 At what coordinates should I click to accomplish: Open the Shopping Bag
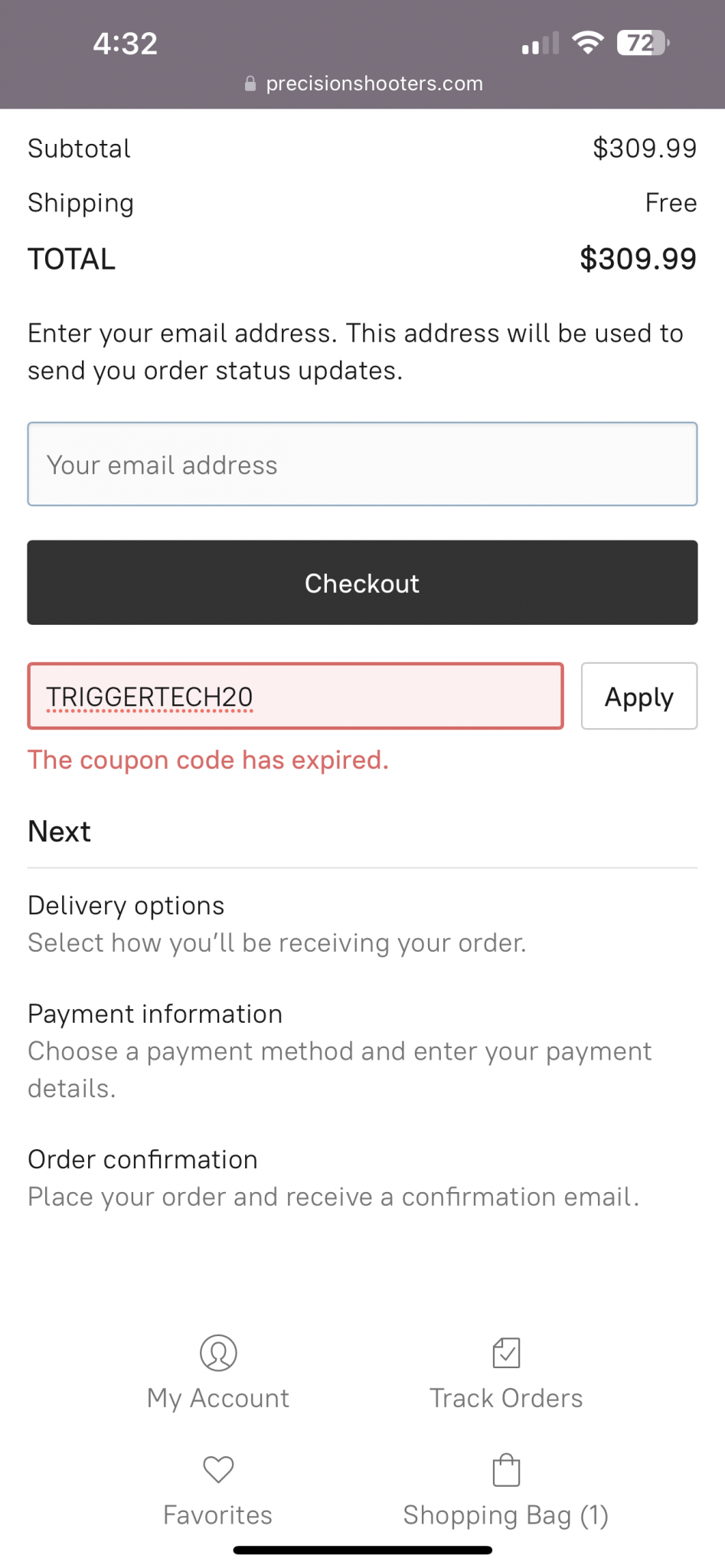point(506,1491)
